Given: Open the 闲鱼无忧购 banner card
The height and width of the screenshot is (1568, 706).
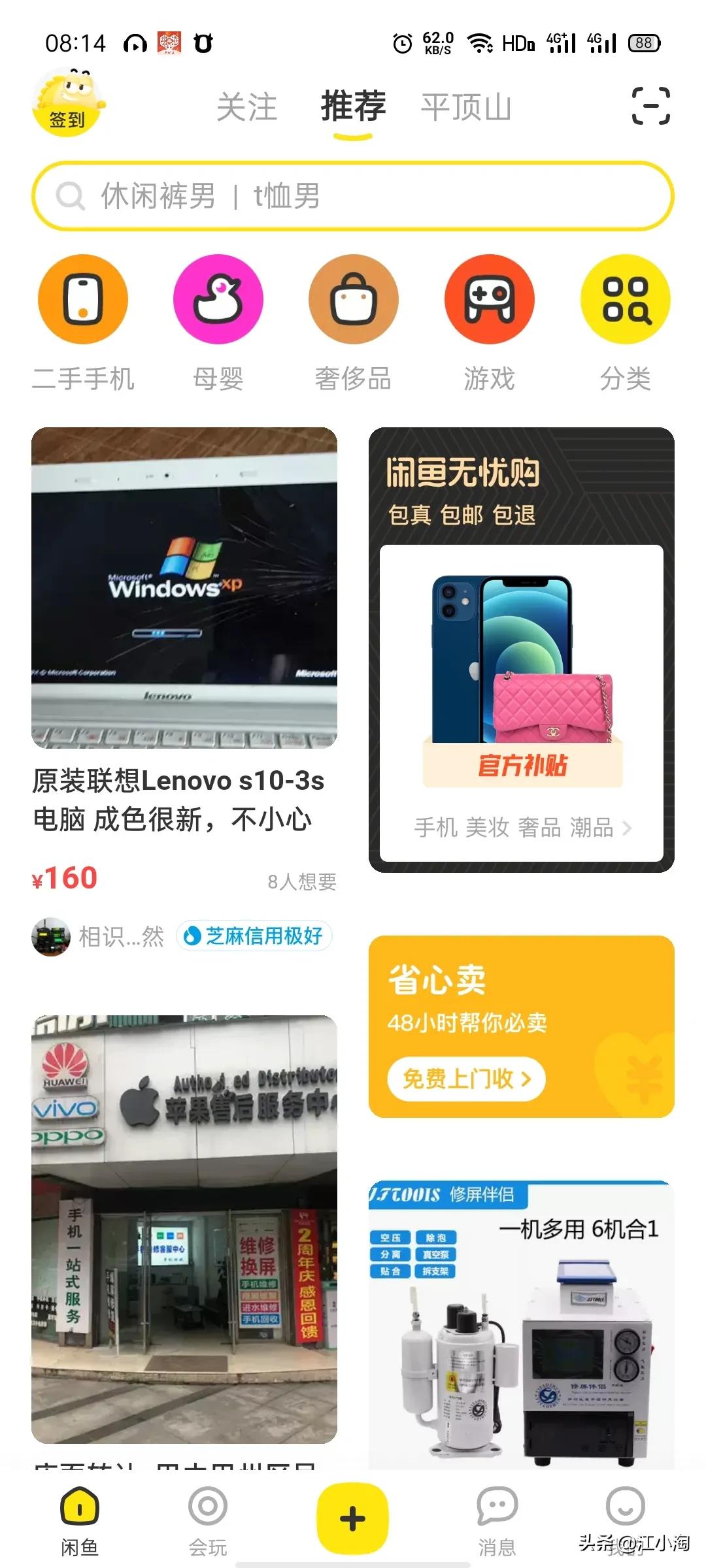Looking at the screenshot, I should [x=521, y=649].
